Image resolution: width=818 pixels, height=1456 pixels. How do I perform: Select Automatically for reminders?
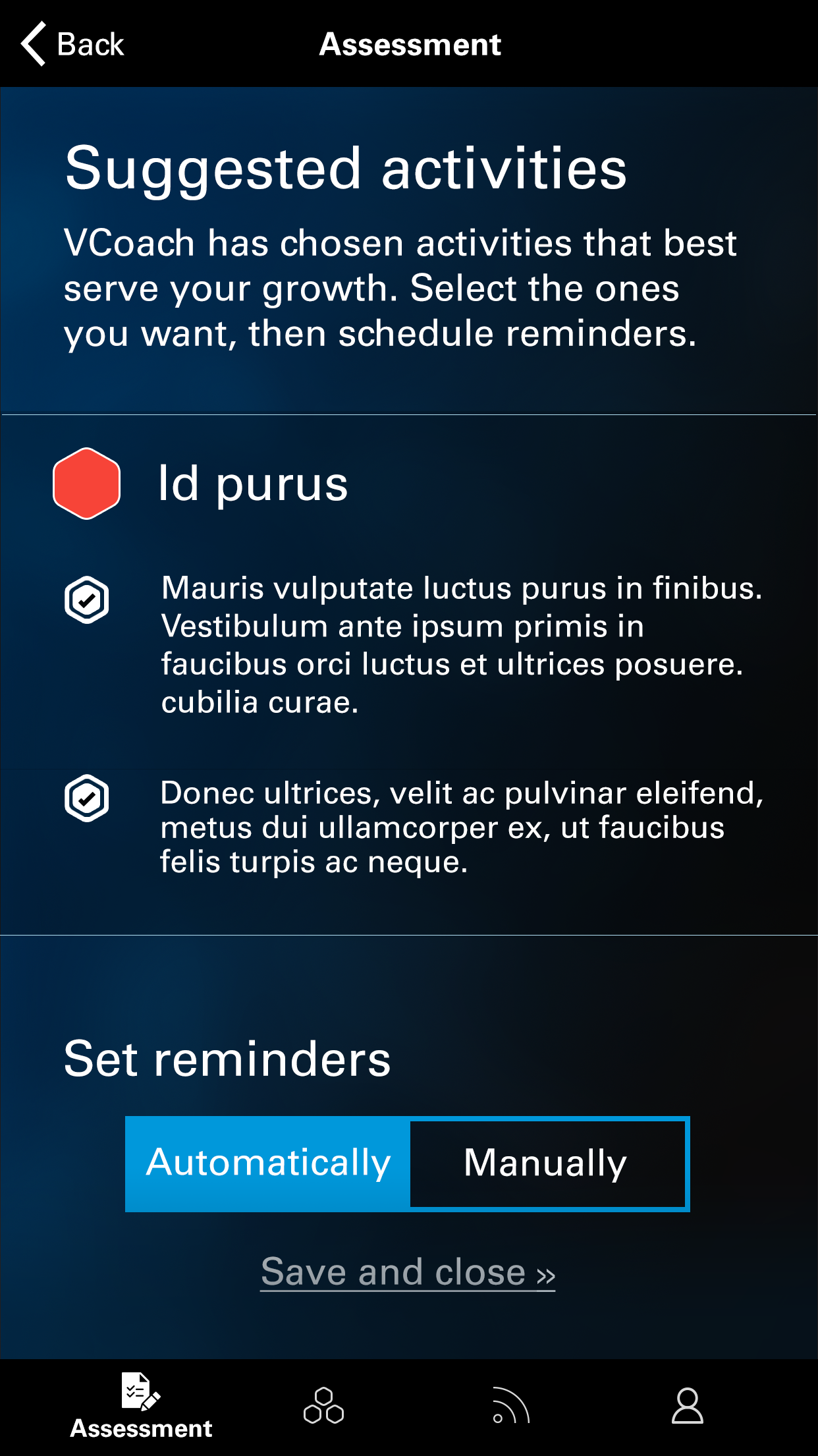[x=268, y=1163]
